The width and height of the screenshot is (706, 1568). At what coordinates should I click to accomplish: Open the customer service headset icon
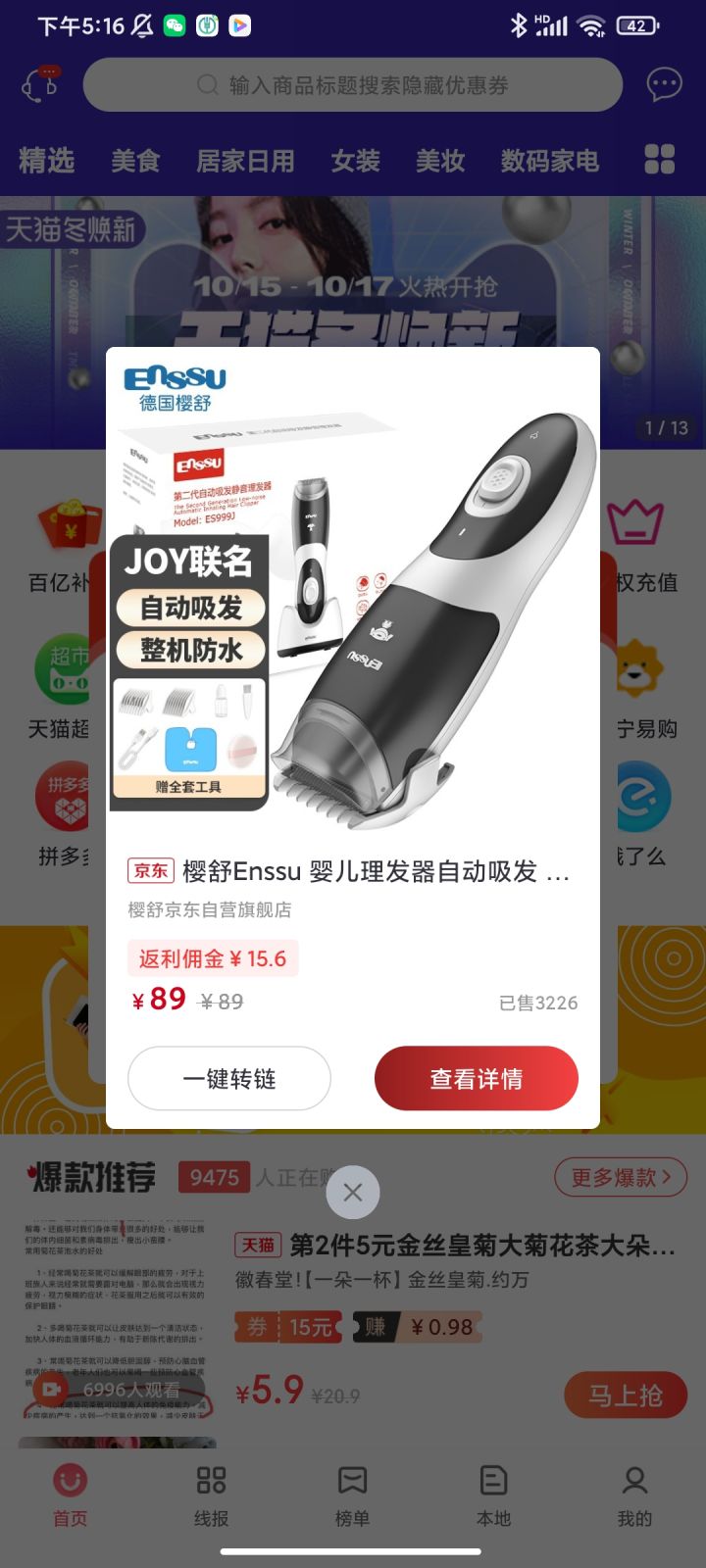click(39, 84)
